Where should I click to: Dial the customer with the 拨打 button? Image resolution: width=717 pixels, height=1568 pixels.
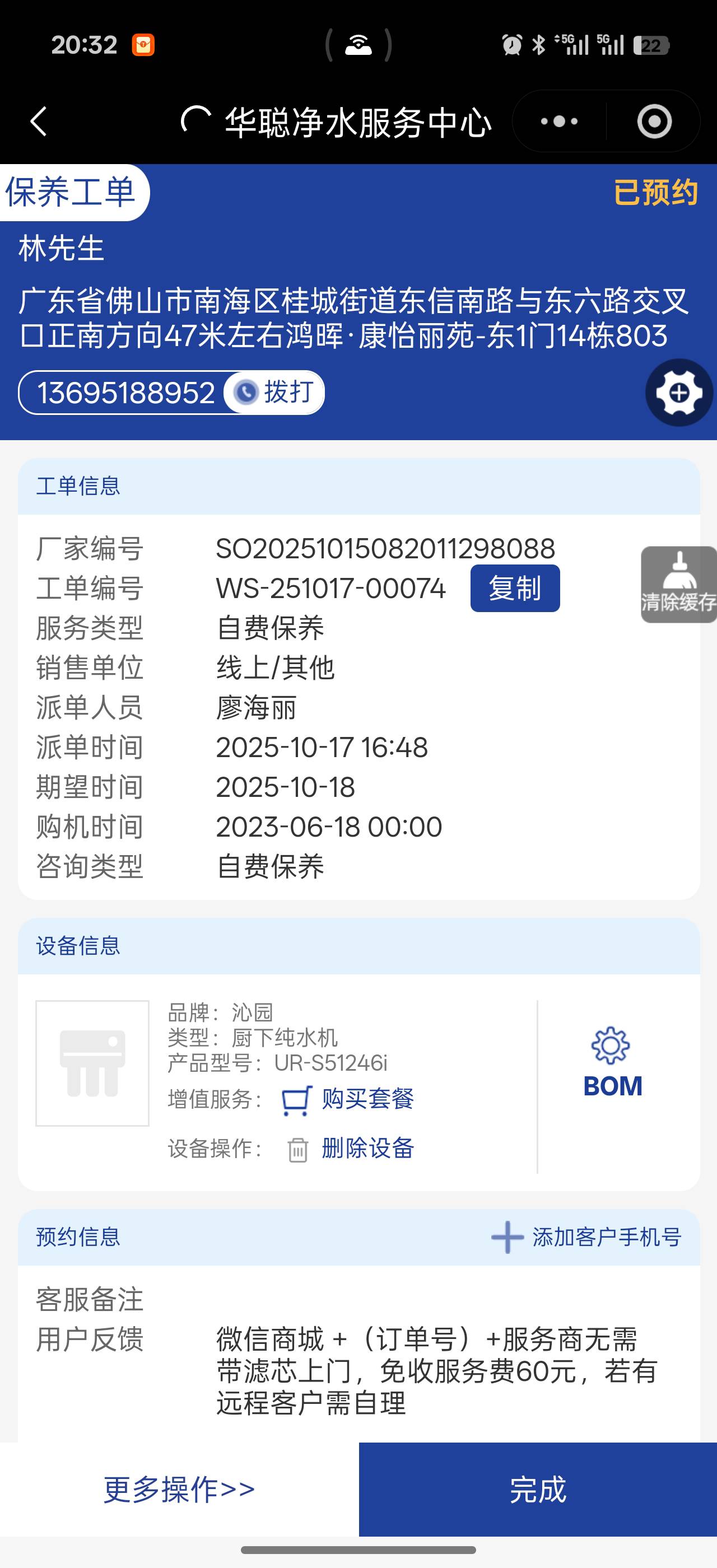275,393
